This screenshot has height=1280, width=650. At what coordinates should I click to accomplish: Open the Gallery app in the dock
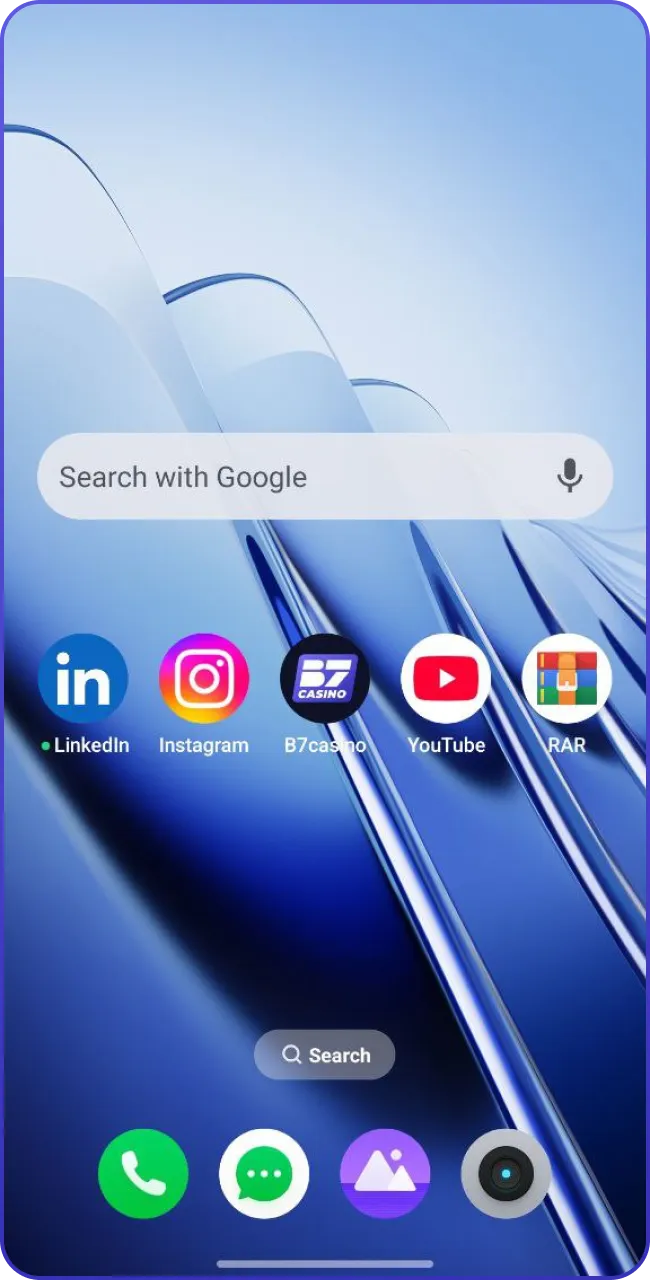click(x=385, y=1174)
